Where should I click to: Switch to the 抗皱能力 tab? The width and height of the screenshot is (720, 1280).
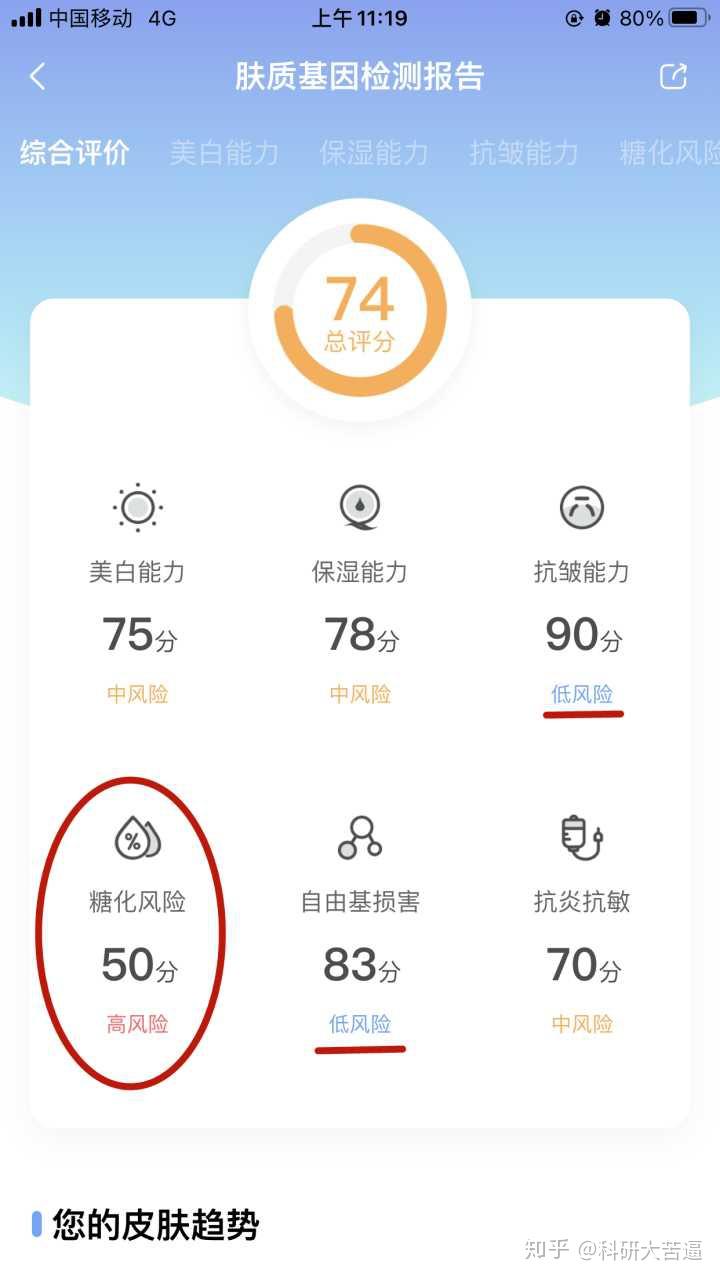point(524,153)
